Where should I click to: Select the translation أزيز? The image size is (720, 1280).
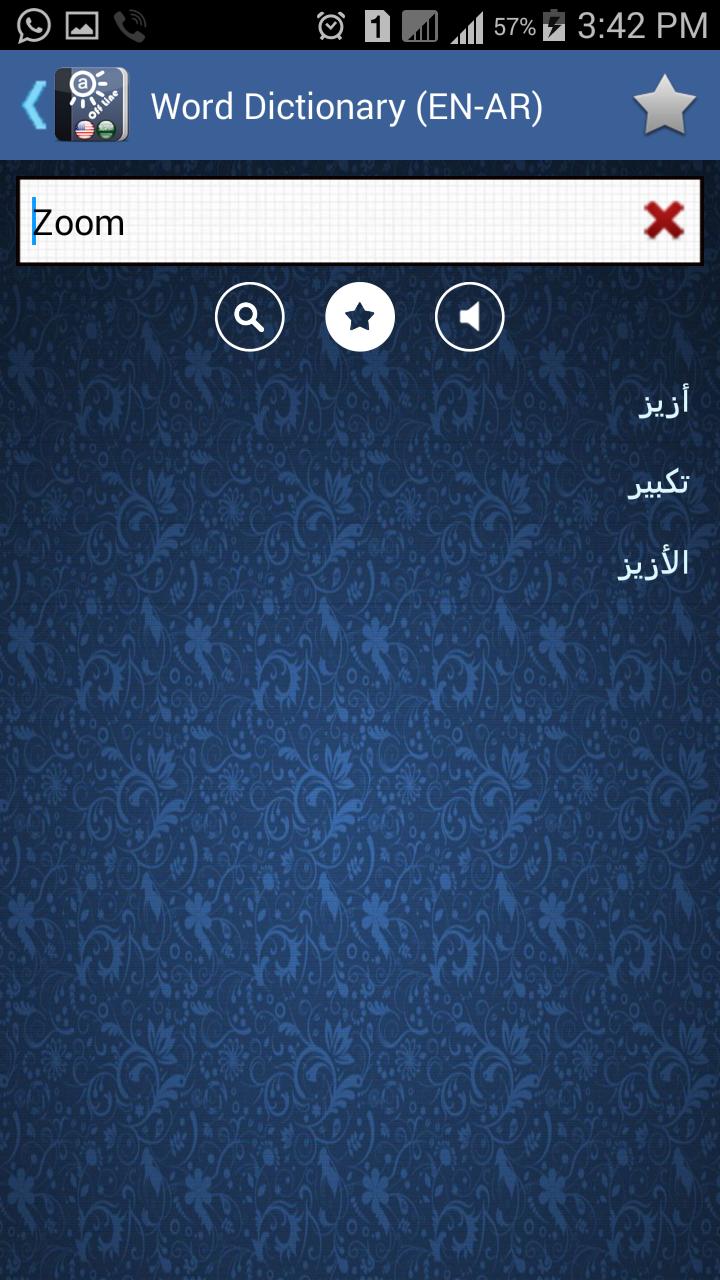[664, 404]
